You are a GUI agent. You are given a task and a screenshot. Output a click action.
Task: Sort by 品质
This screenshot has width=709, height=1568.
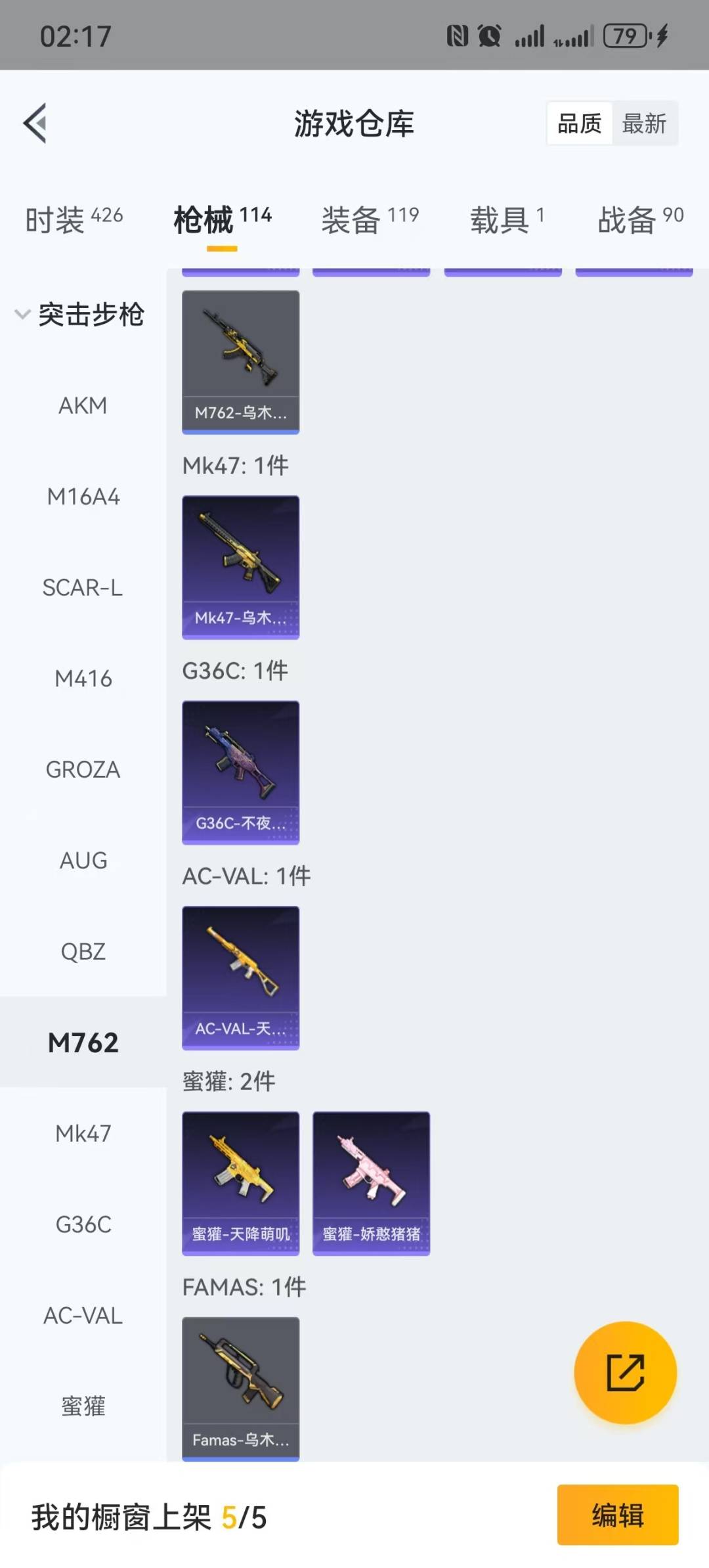[579, 123]
